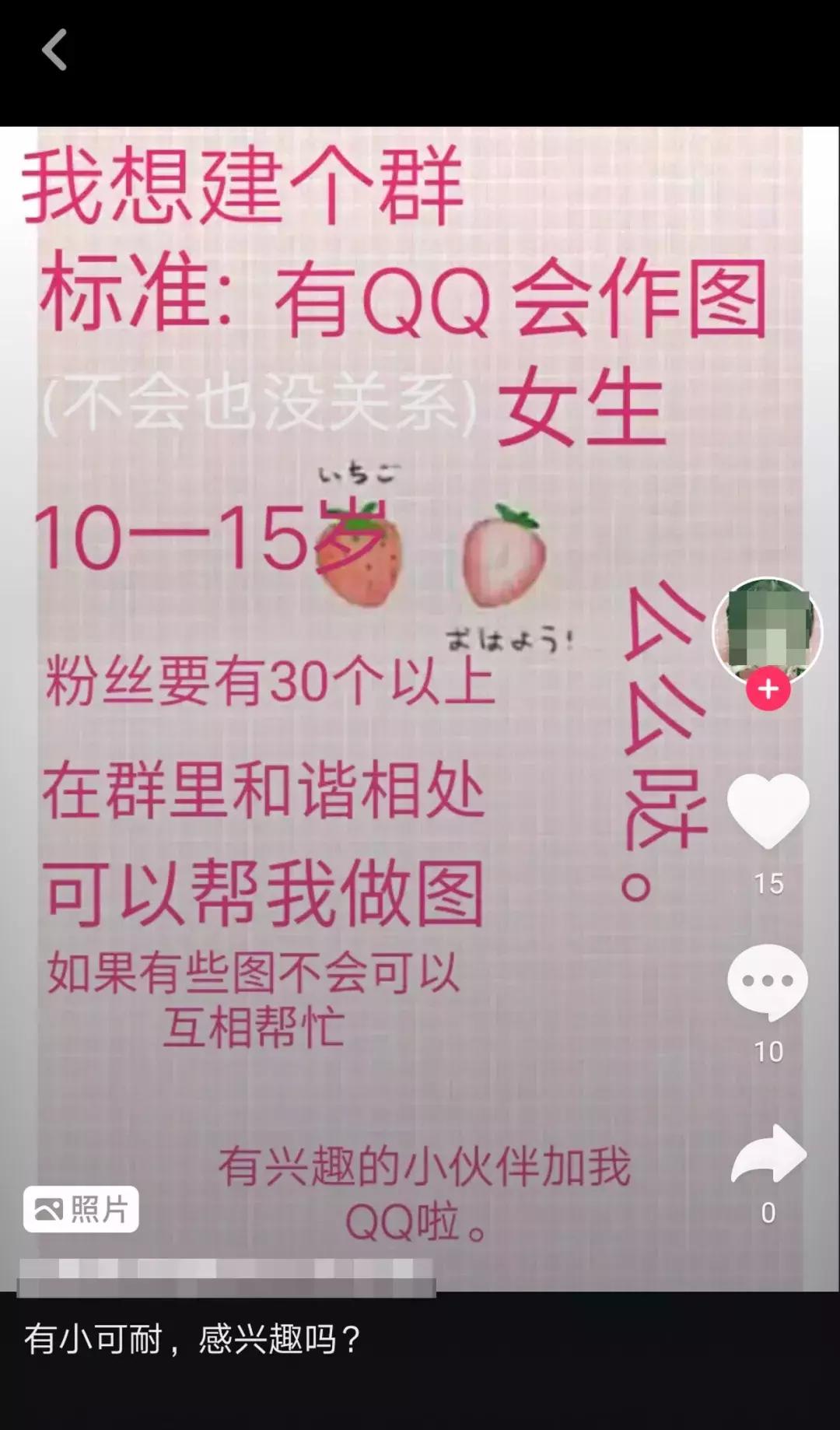Image resolution: width=840 pixels, height=1430 pixels.
Task: Tap the line 粉丝要有30个以上
Action: click(268, 679)
